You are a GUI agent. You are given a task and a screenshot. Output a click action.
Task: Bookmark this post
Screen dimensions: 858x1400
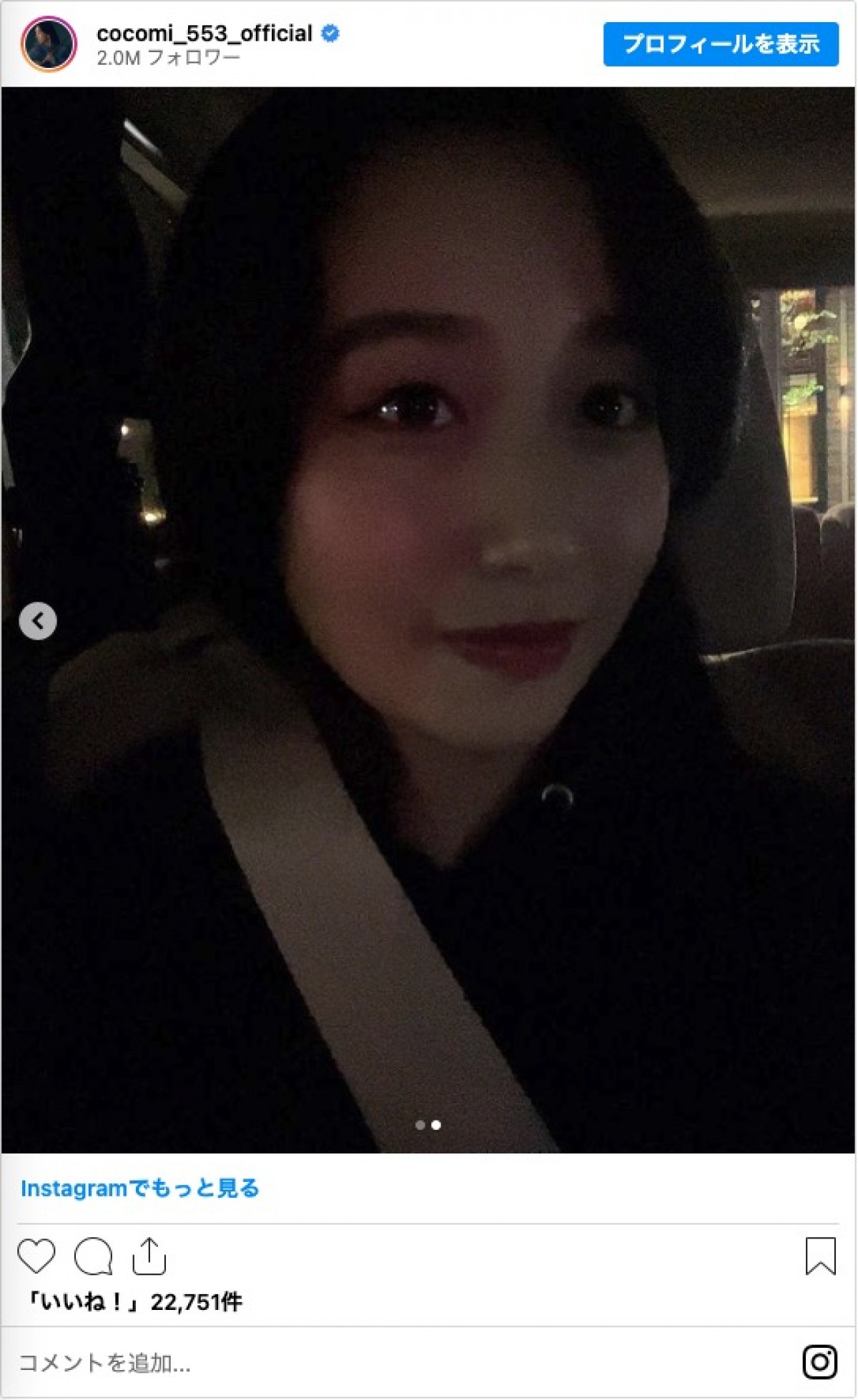(x=820, y=1256)
